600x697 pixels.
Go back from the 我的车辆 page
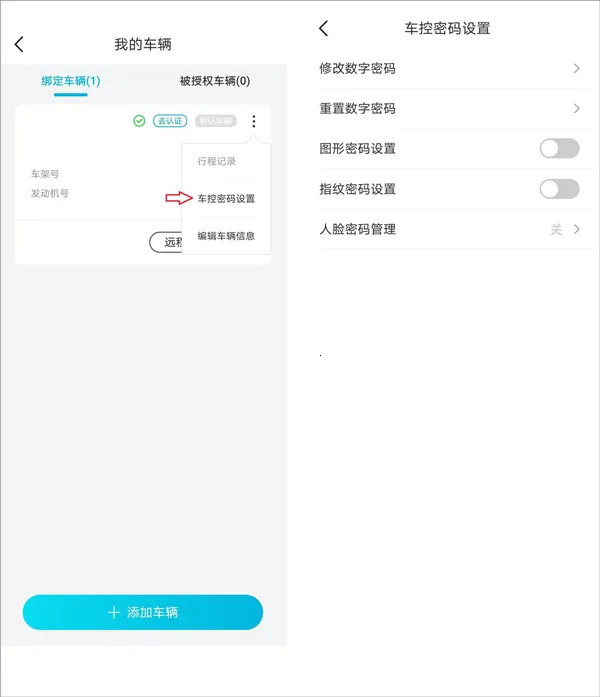click(19, 45)
